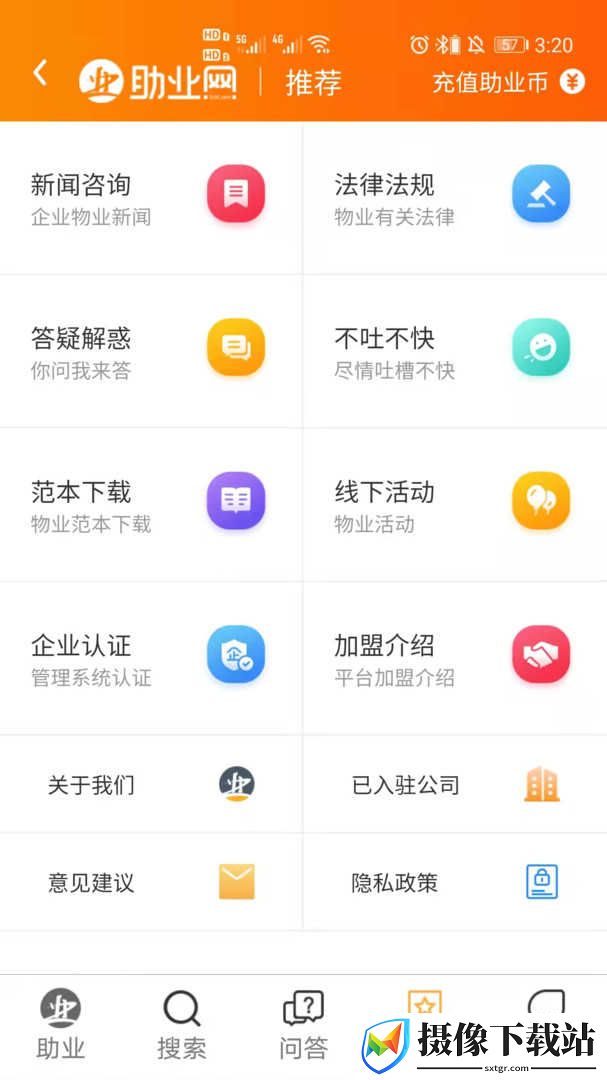Open 法律法规 legal regulations tile
This screenshot has width=607, height=1080.
(455, 198)
